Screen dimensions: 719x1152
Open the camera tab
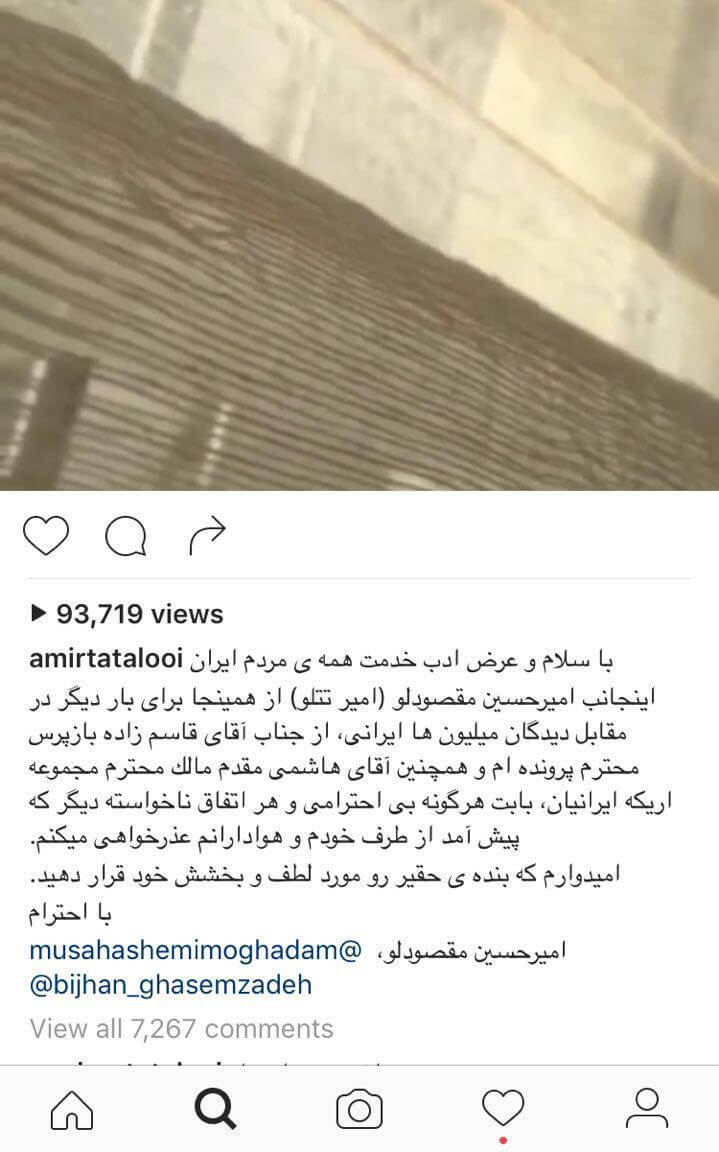coord(359,1109)
